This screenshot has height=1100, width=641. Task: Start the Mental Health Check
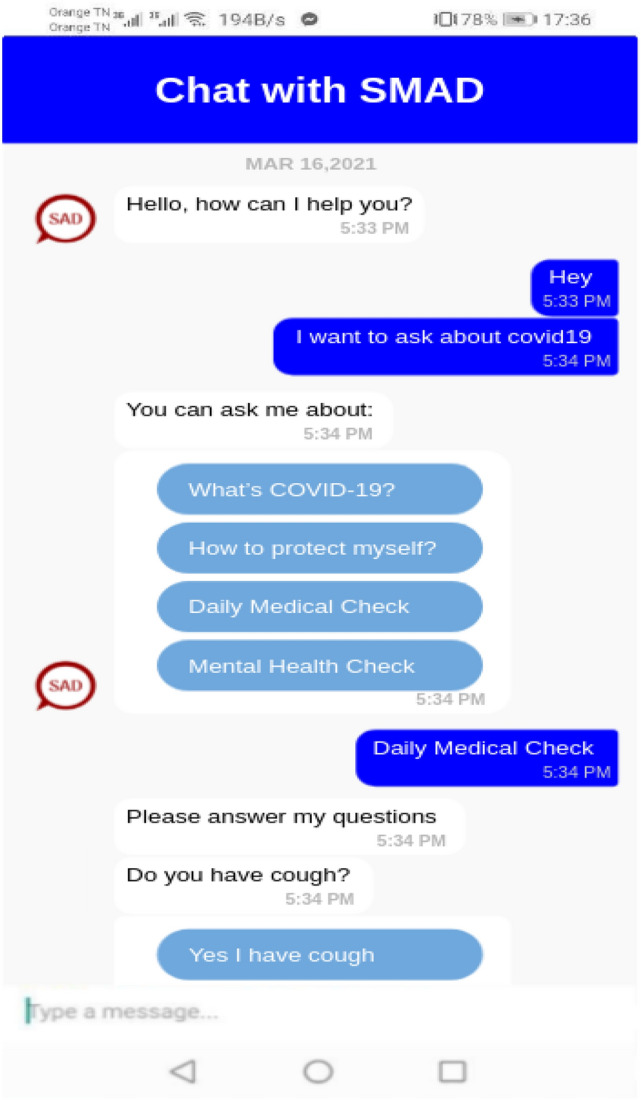319,666
